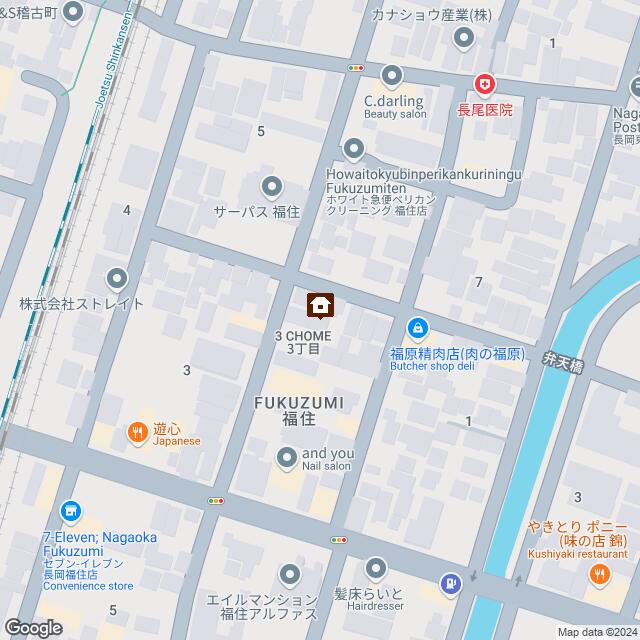Open カナショウ産業 place marker
640x640 pixels.
464,40
